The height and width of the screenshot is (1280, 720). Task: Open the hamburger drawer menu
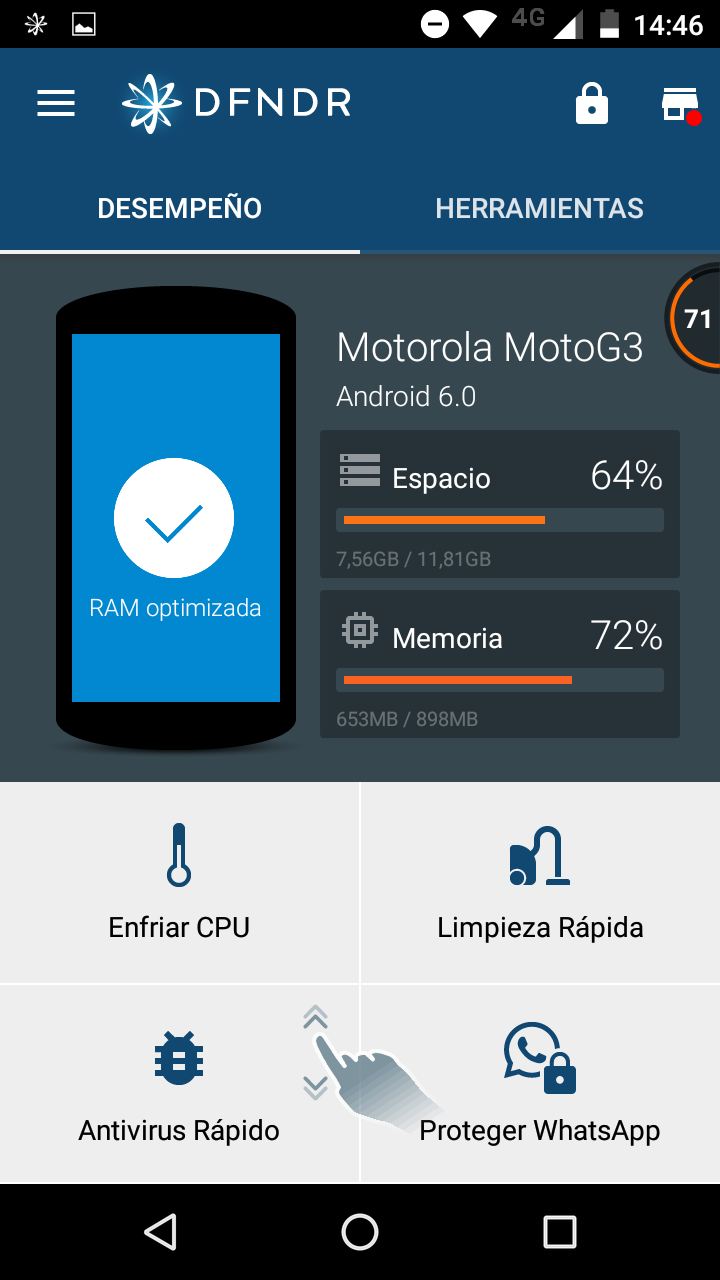(x=56, y=103)
